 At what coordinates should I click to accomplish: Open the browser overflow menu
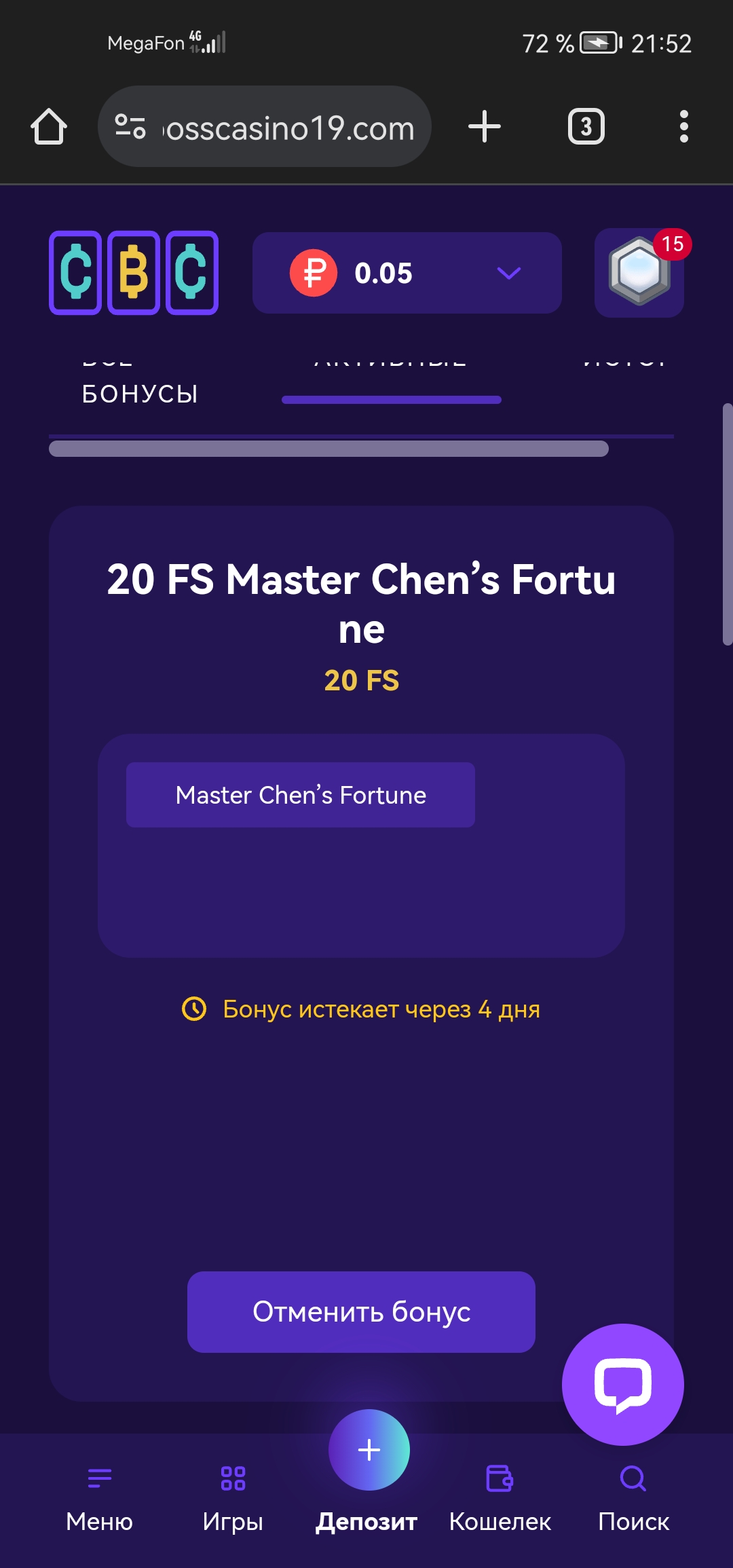pos(683,127)
